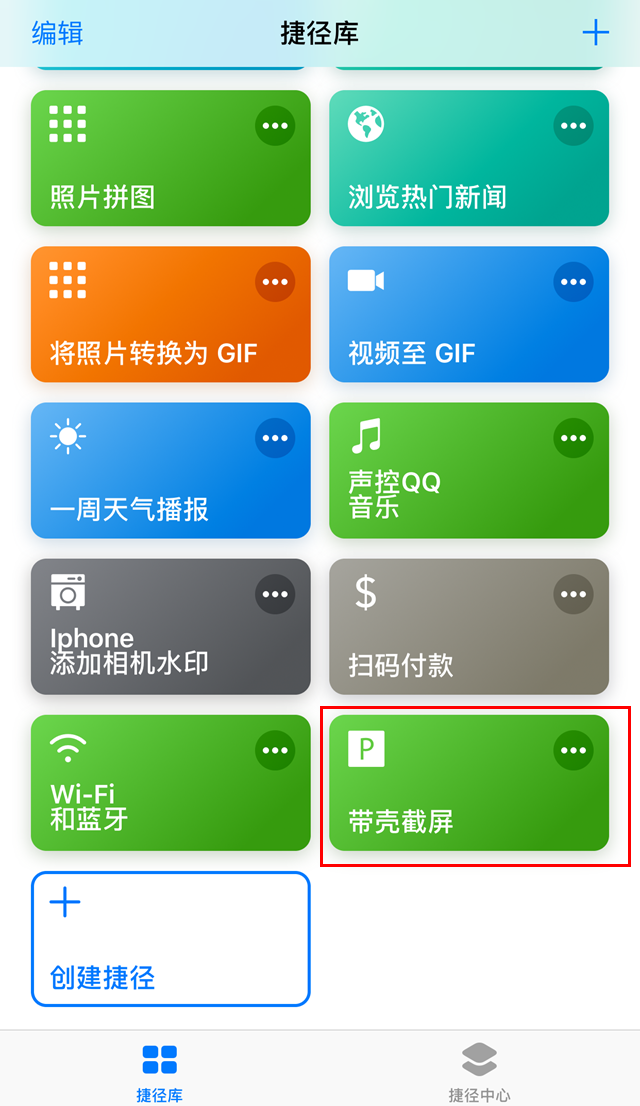Tap 编辑 to edit the shortcut library
The image size is (640, 1106).
[57, 33]
